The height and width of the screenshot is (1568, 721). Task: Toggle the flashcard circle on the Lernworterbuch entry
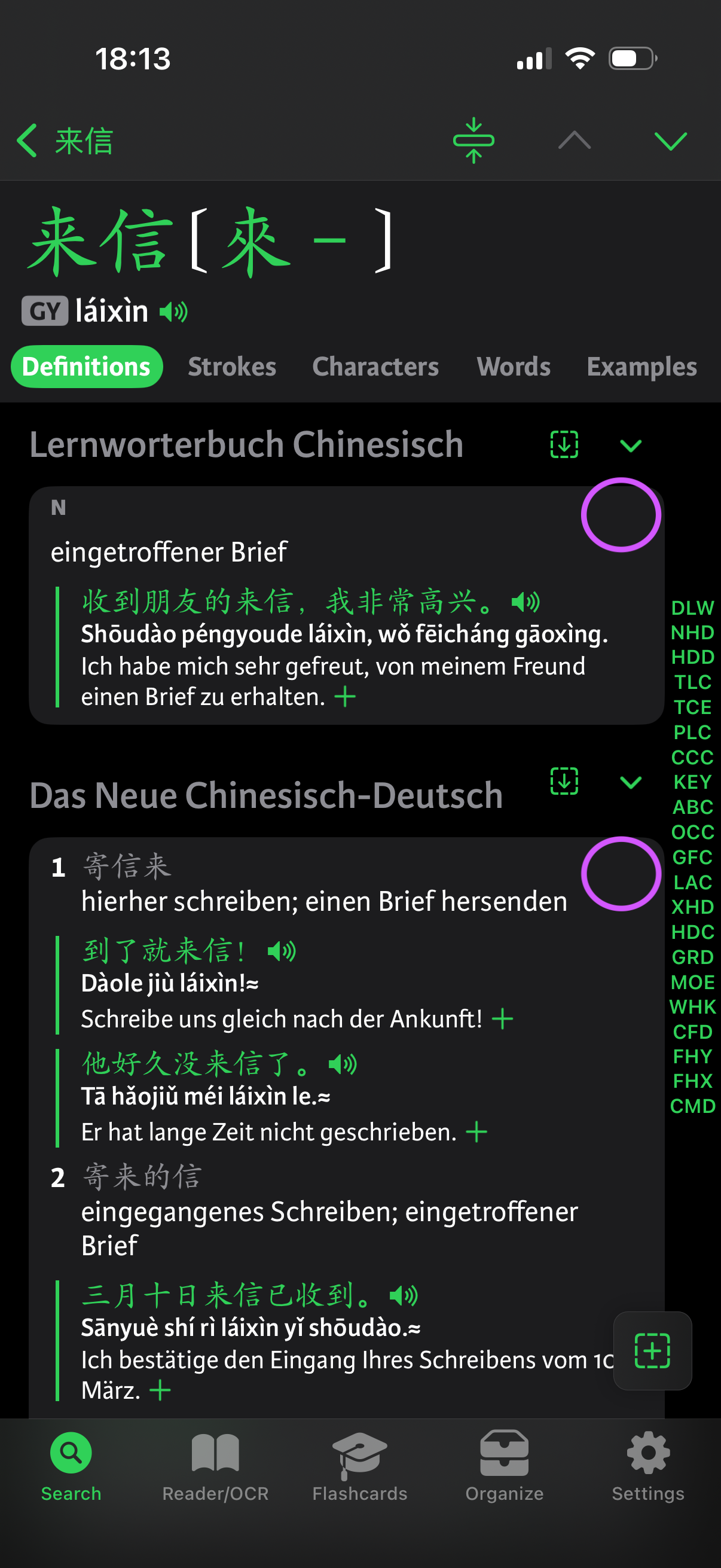[621, 514]
